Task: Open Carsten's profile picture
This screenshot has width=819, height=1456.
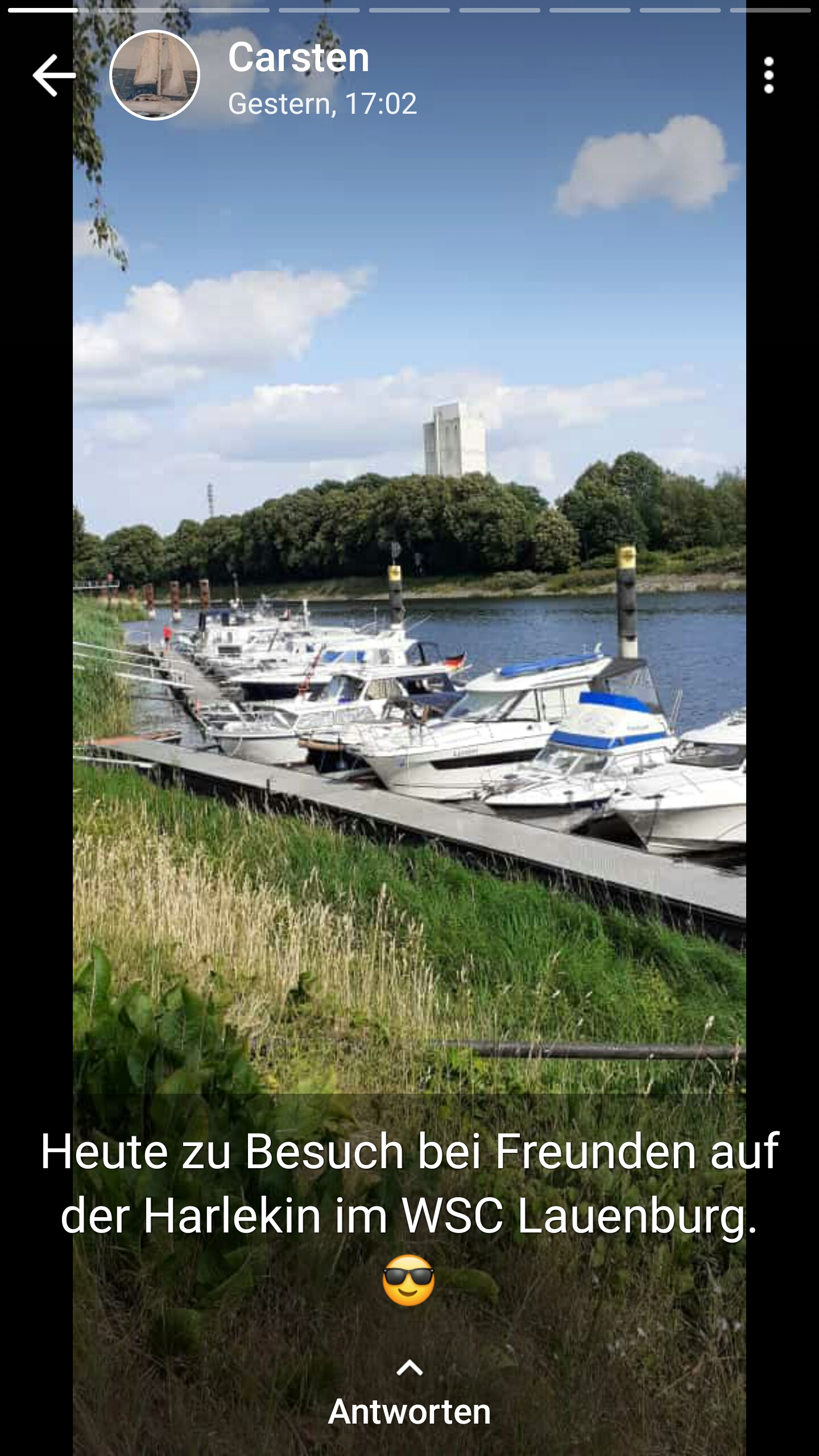Action: (155, 75)
